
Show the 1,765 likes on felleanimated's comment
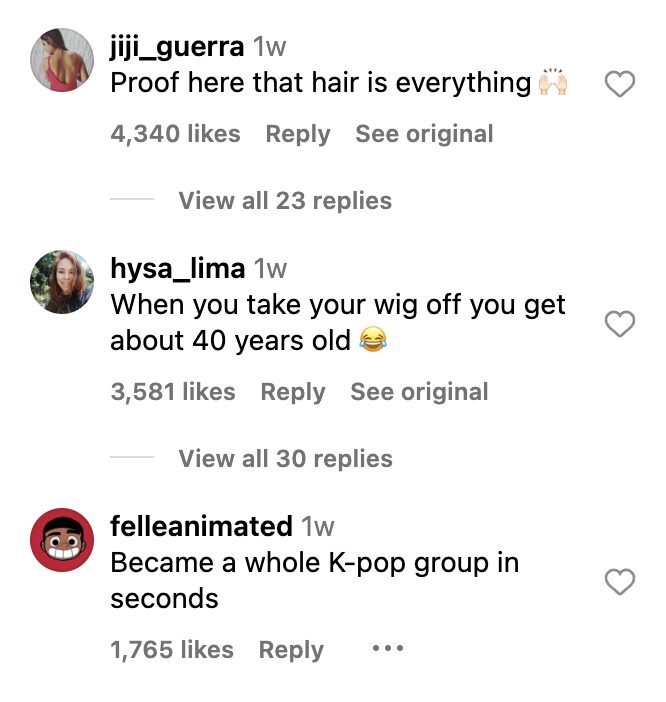click(x=172, y=650)
